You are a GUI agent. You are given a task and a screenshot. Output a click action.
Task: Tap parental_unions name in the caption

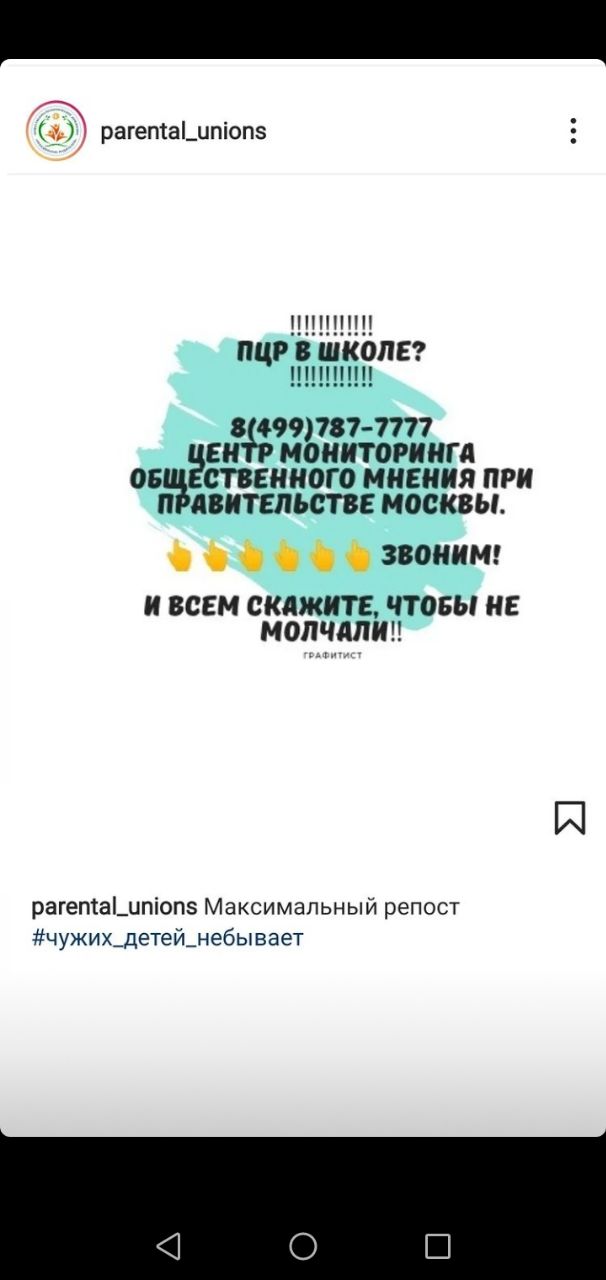click(114, 907)
